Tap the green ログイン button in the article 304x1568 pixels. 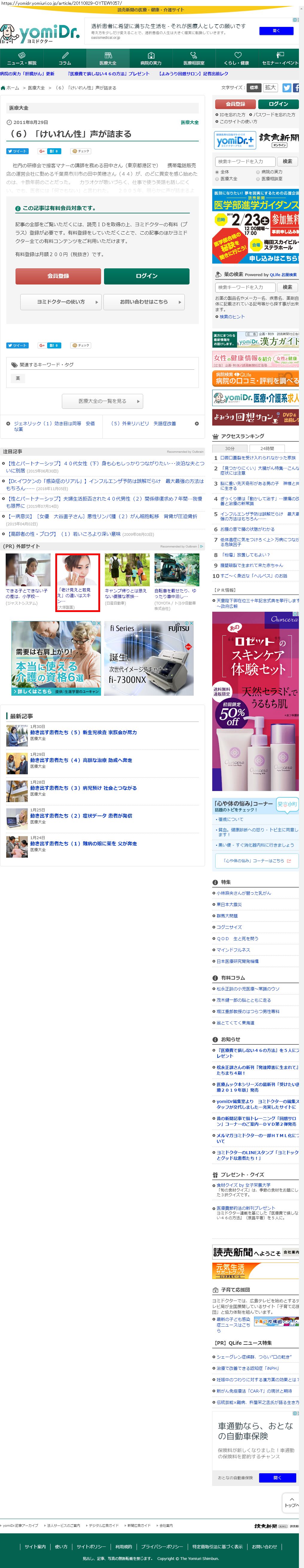pyautogui.click(x=146, y=276)
